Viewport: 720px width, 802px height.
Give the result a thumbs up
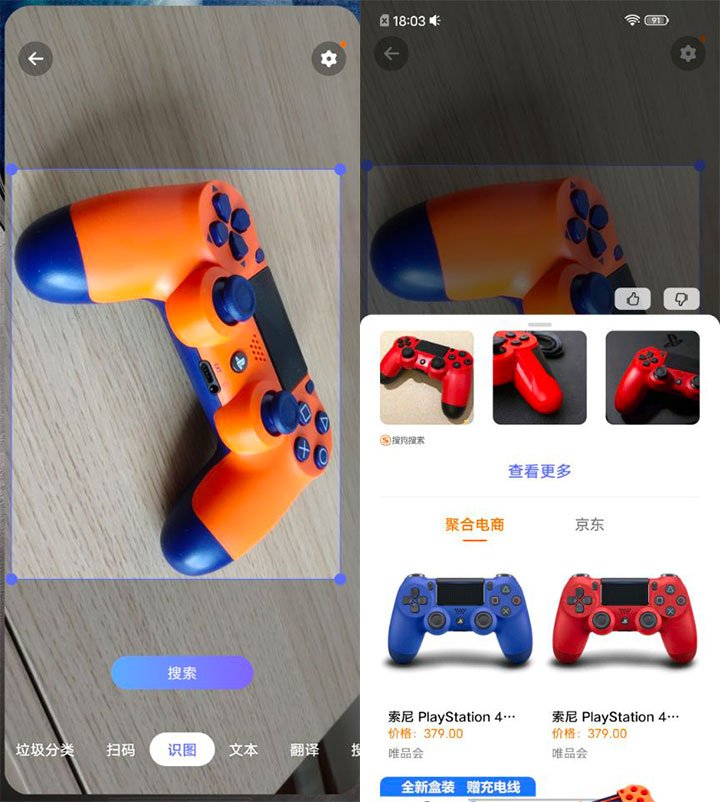[x=633, y=298]
